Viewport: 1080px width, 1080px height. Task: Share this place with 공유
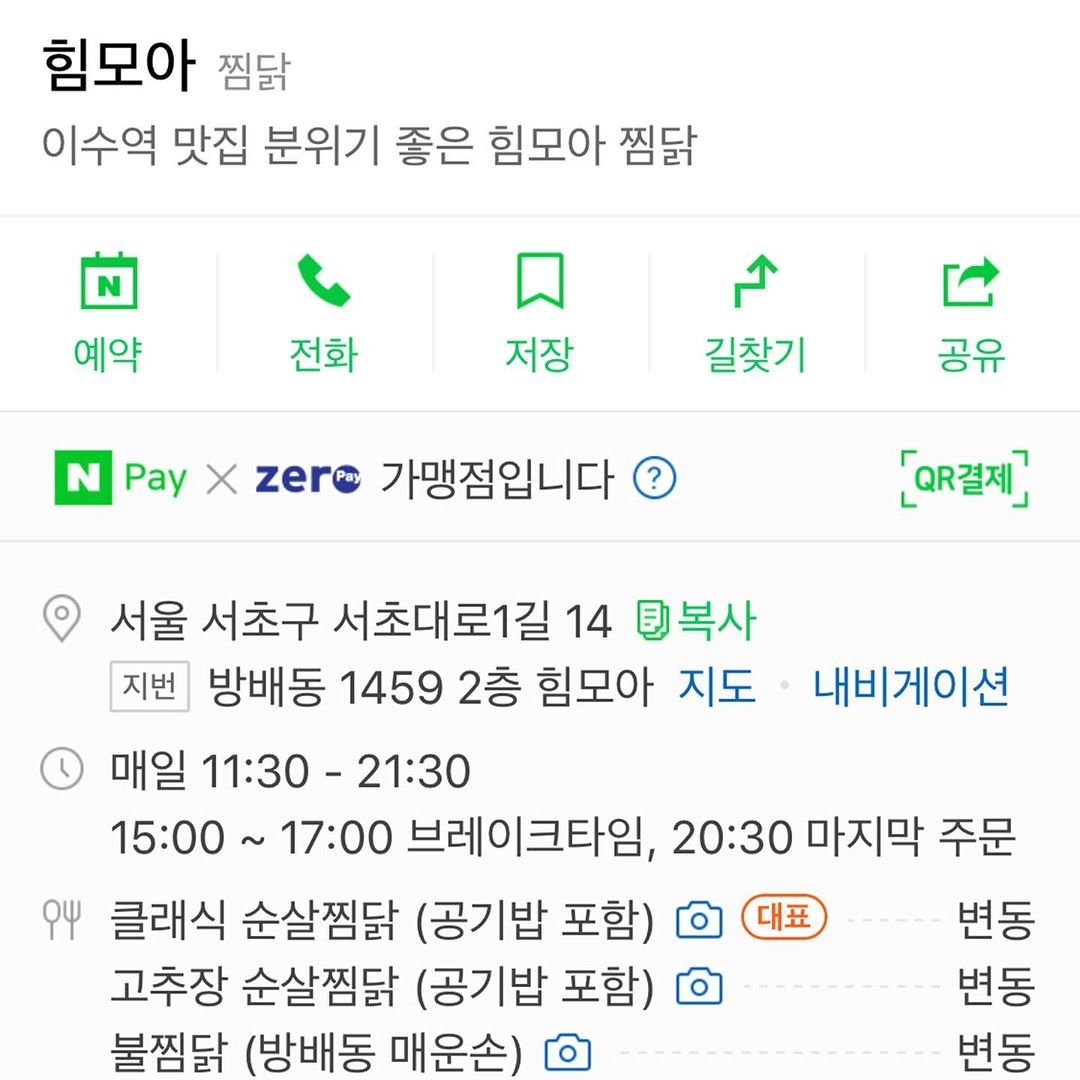click(971, 312)
